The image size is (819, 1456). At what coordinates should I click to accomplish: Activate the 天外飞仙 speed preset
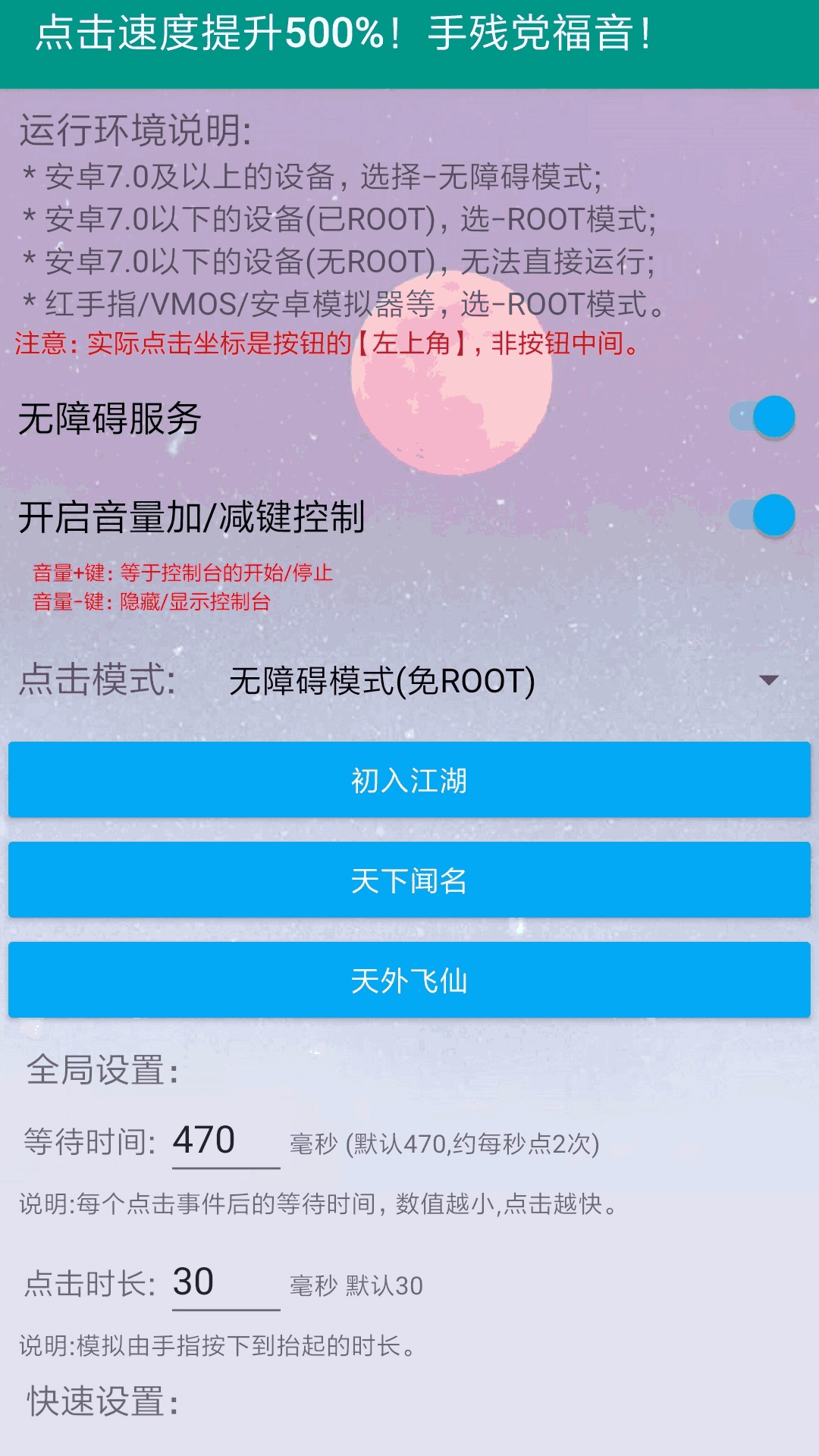point(409,979)
